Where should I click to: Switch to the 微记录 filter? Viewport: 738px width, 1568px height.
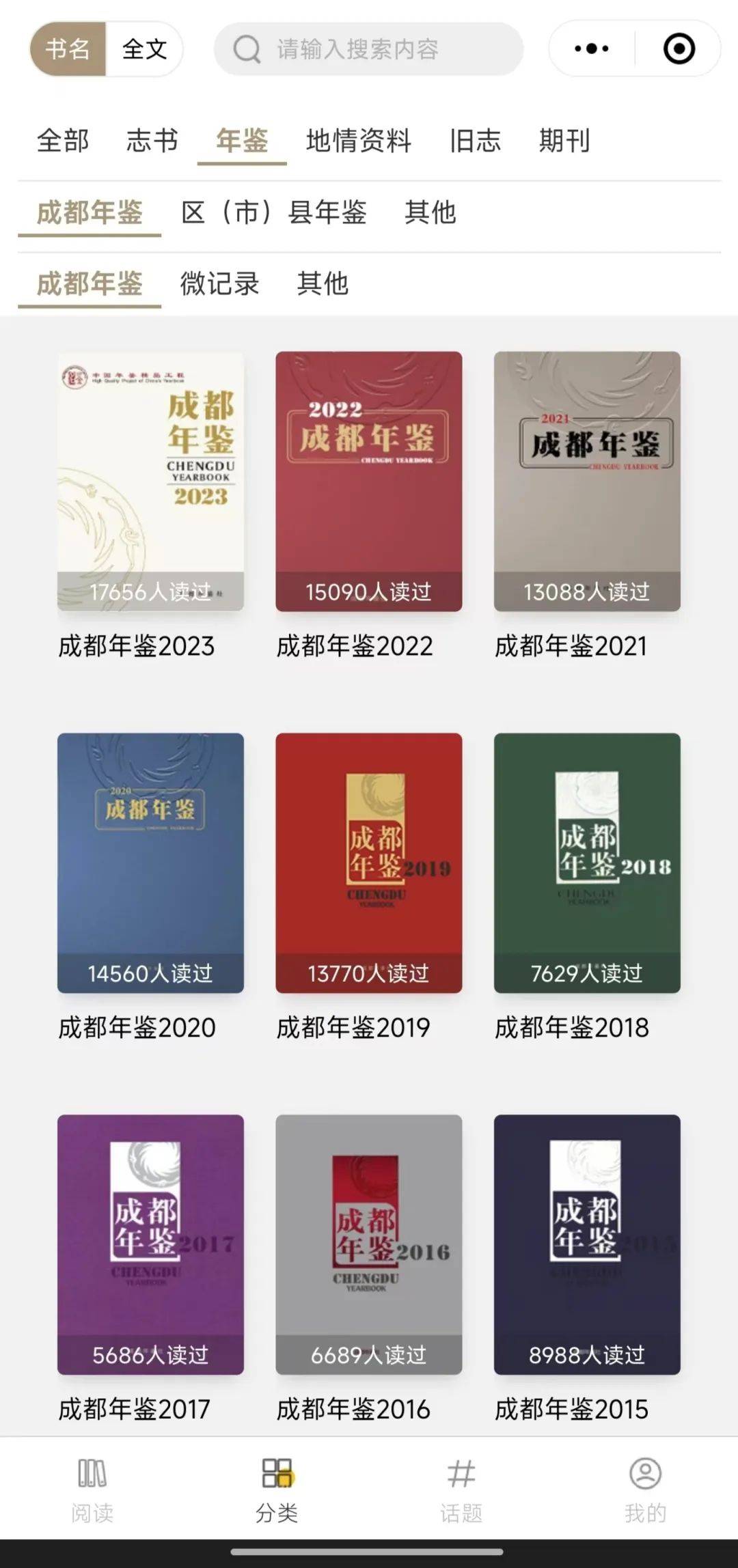click(x=220, y=283)
